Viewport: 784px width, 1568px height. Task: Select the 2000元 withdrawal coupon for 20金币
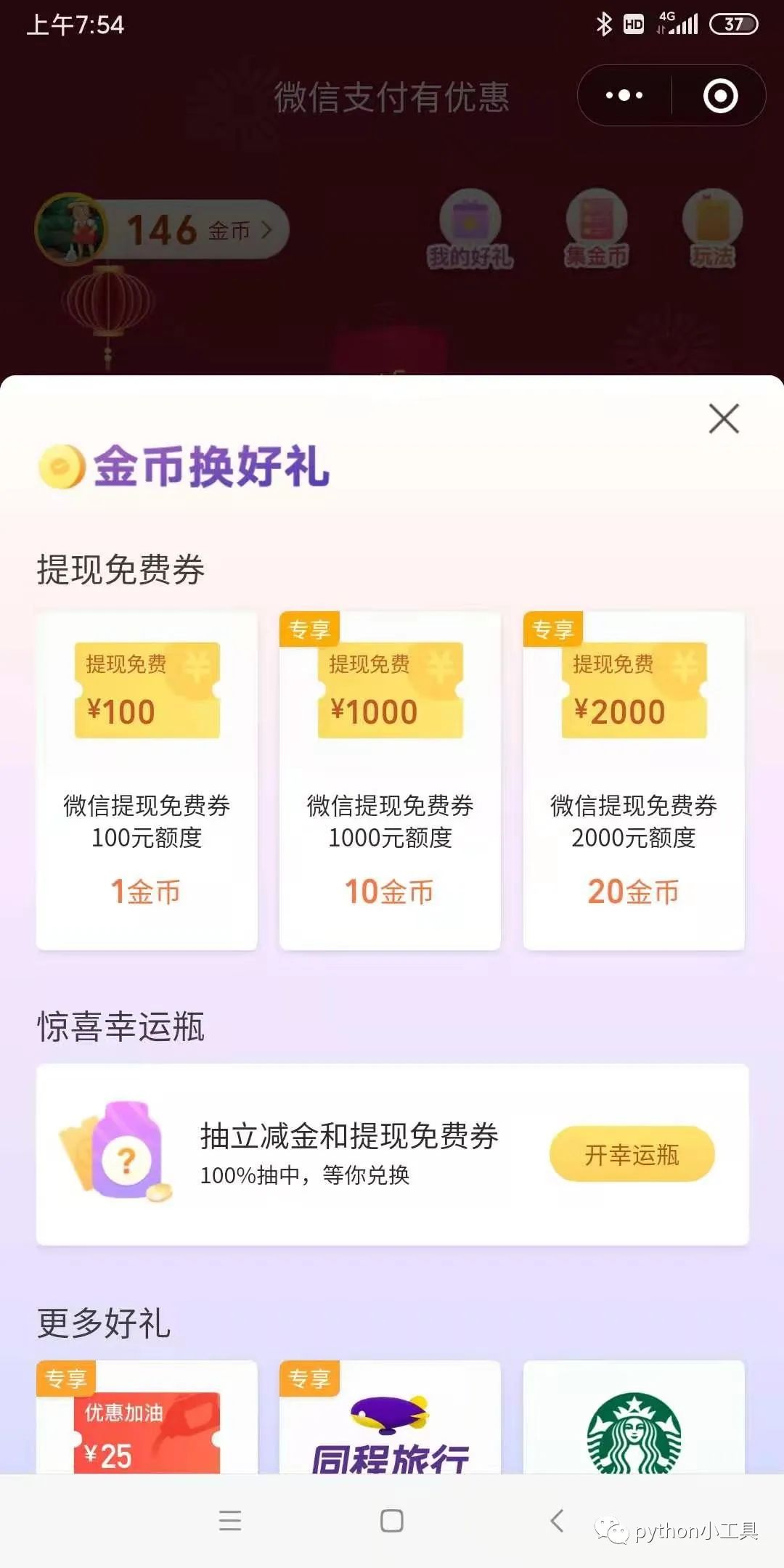(x=633, y=780)
